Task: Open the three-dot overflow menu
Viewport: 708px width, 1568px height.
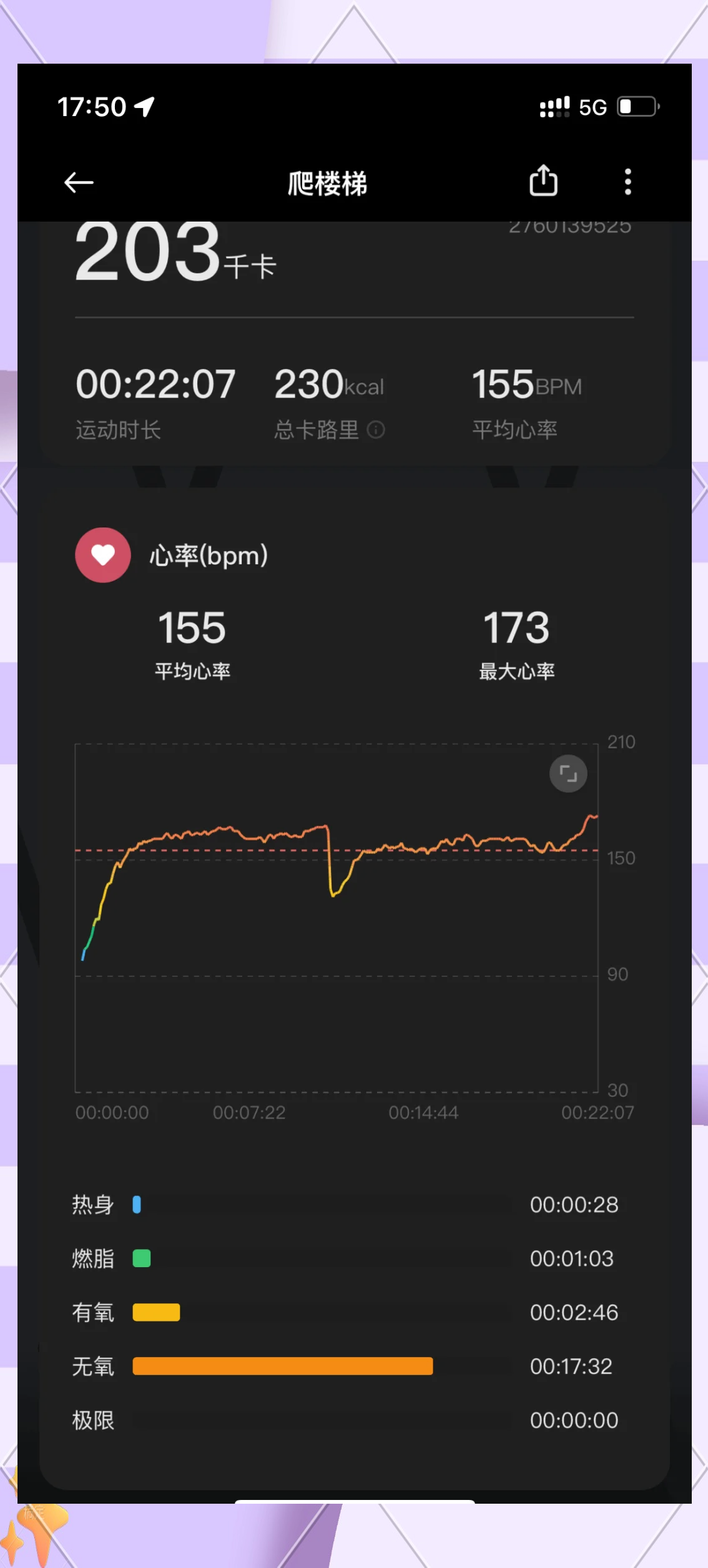Action: pos(627,182)
